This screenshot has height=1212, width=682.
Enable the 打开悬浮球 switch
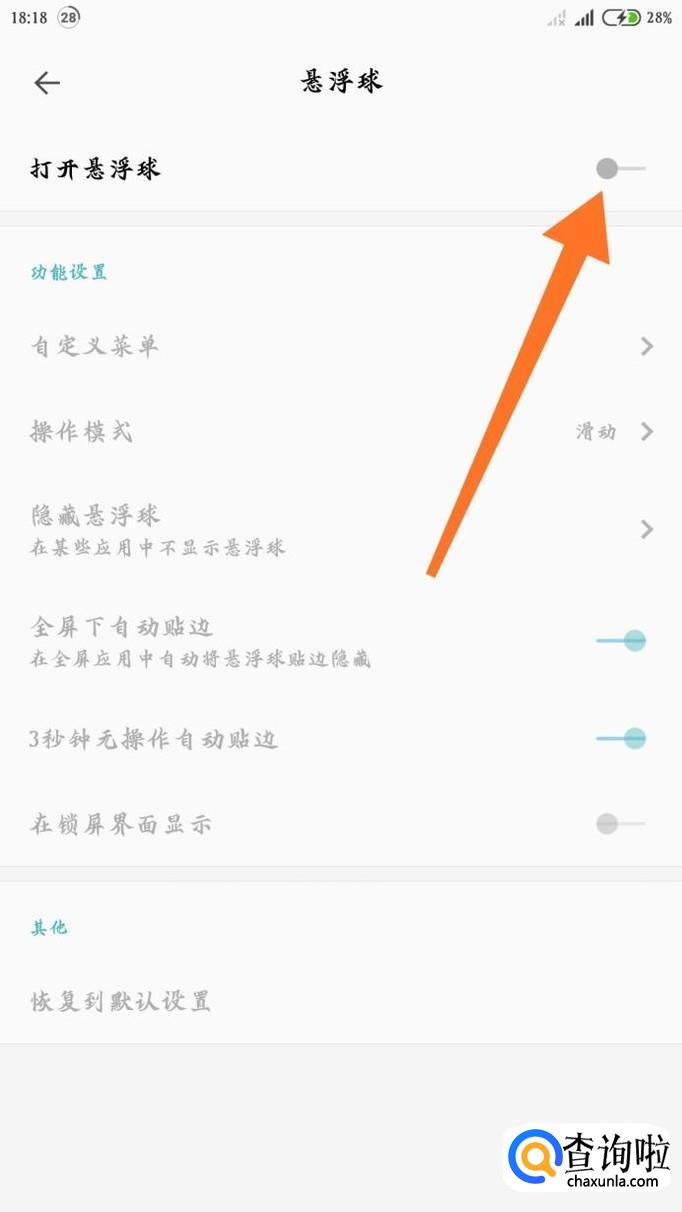[619, 168]
